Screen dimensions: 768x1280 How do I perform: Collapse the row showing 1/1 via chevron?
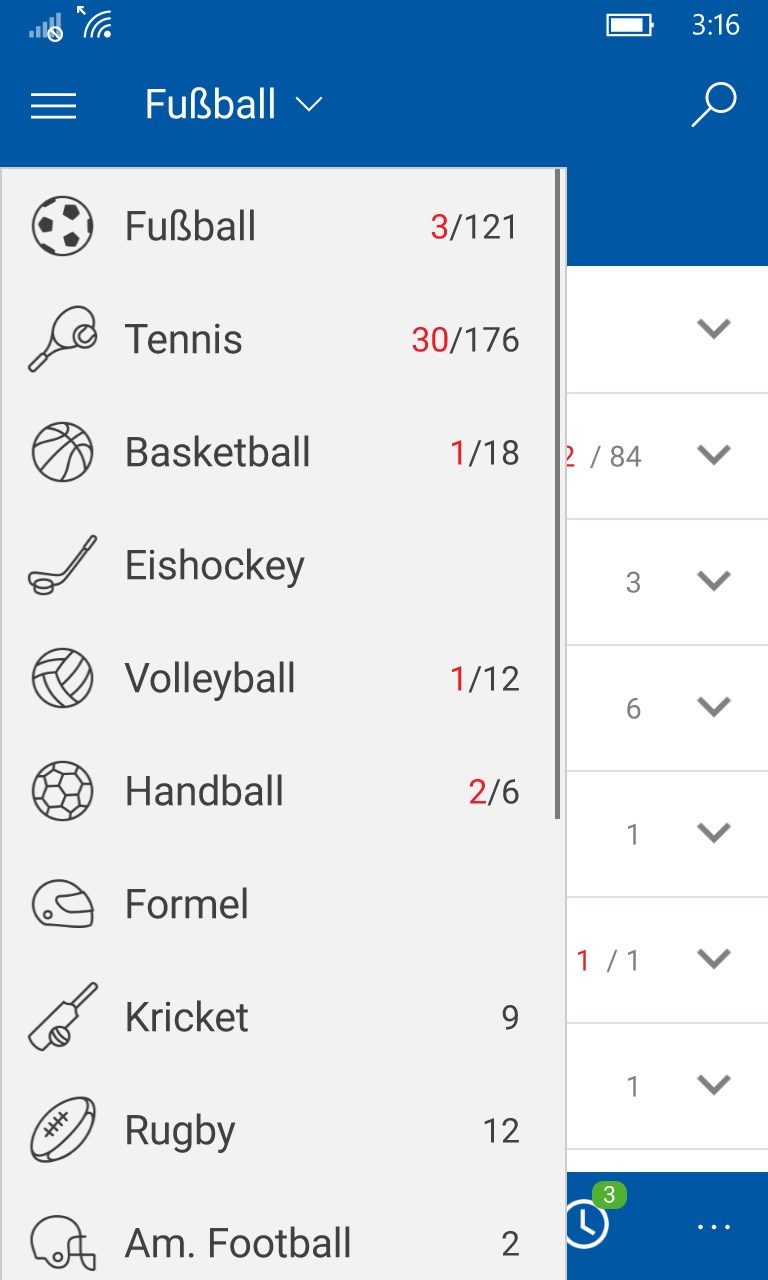pyautogui.click(x=713, y=957)
